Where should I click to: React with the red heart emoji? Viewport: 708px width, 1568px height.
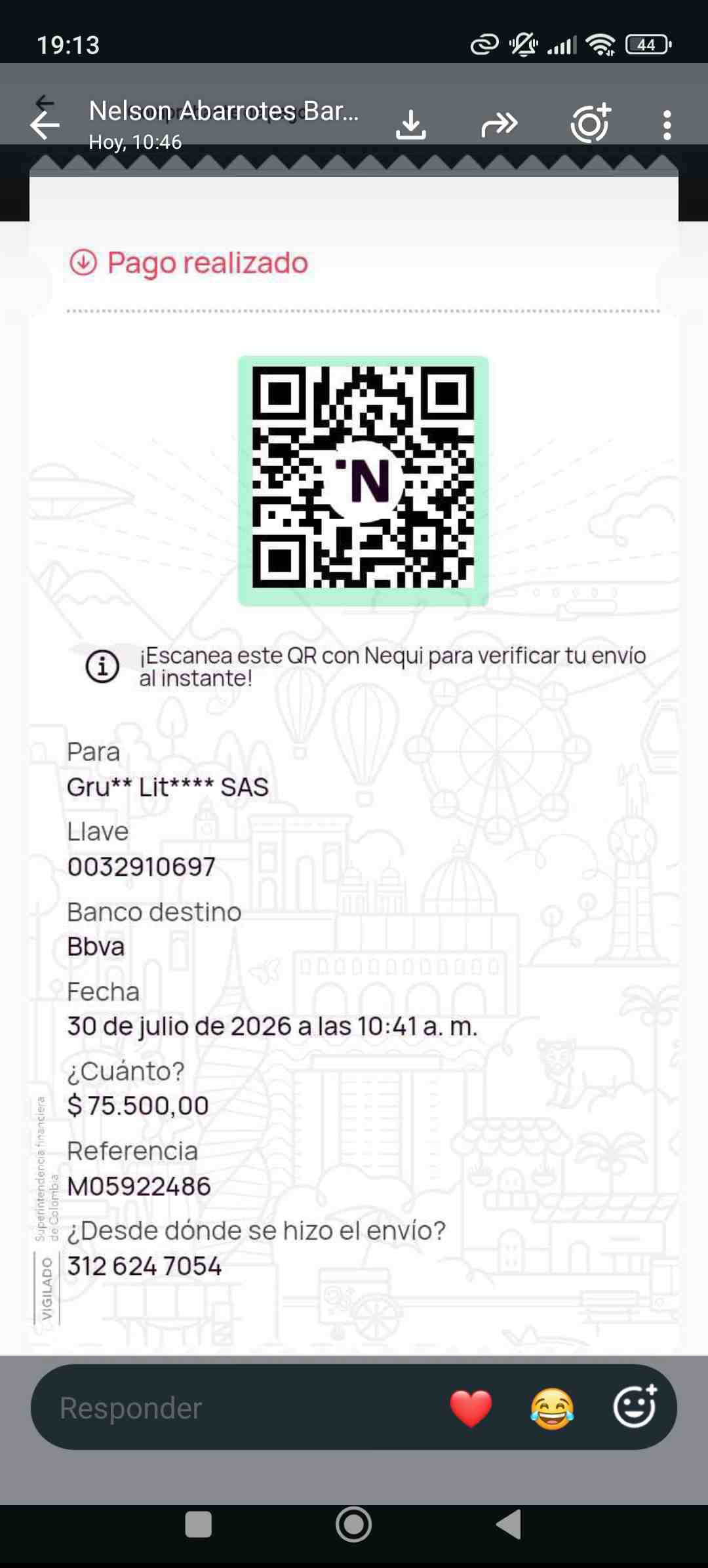coord(471,1407)
